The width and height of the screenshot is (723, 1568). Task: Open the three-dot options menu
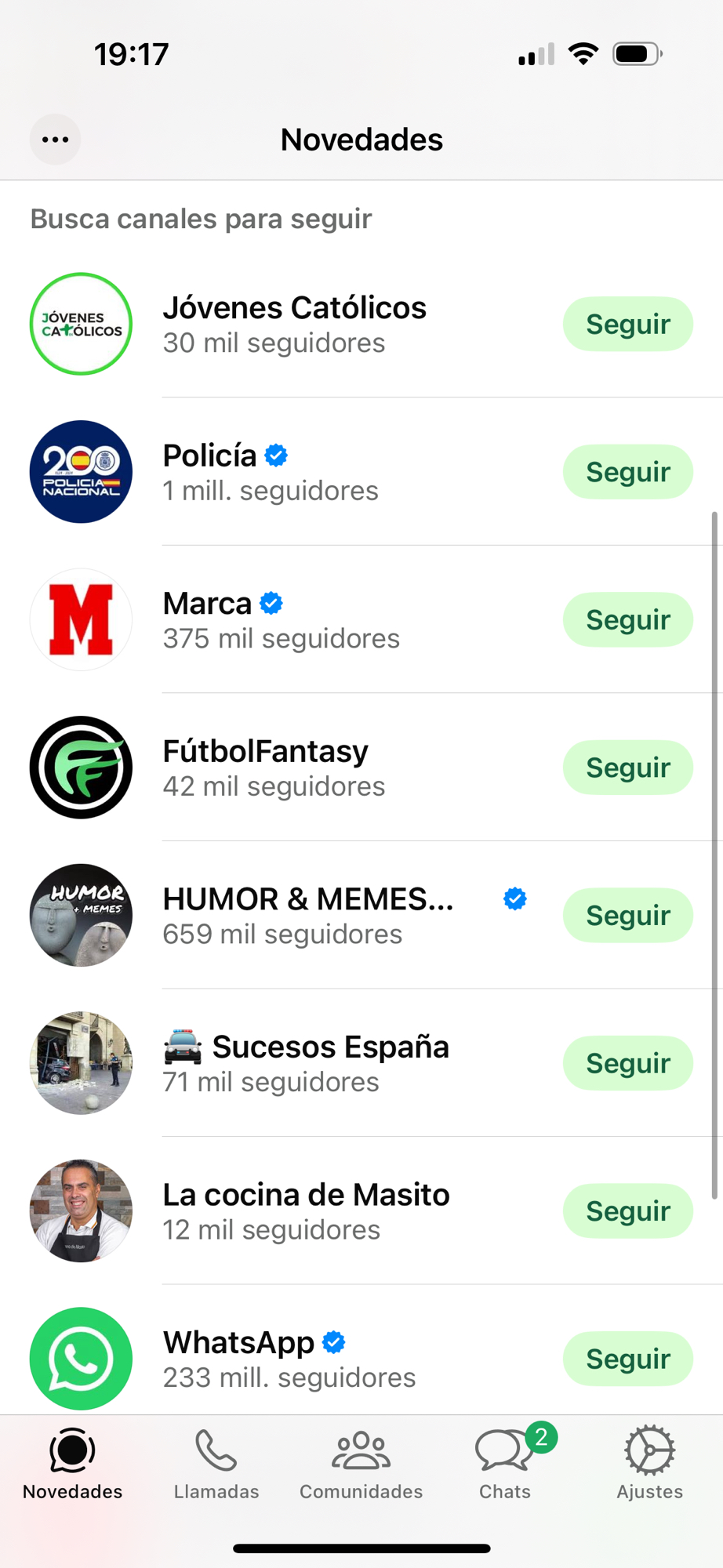tap(55, 140)
